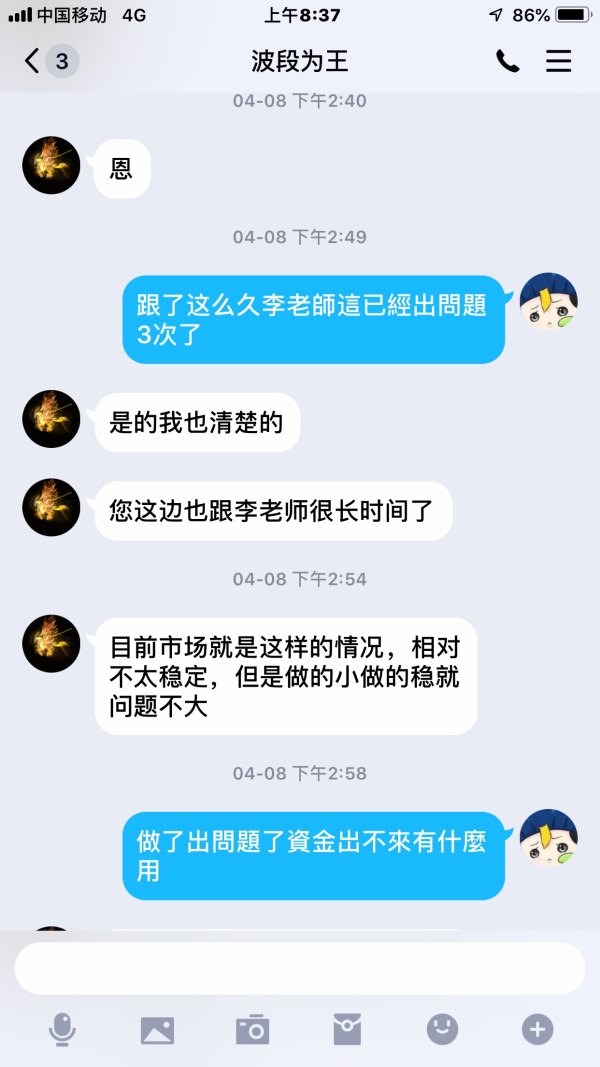Open more attachment options with the plus icon
The height and width of the screenshot is (1067, 600).
click(x=537, y=1029)
